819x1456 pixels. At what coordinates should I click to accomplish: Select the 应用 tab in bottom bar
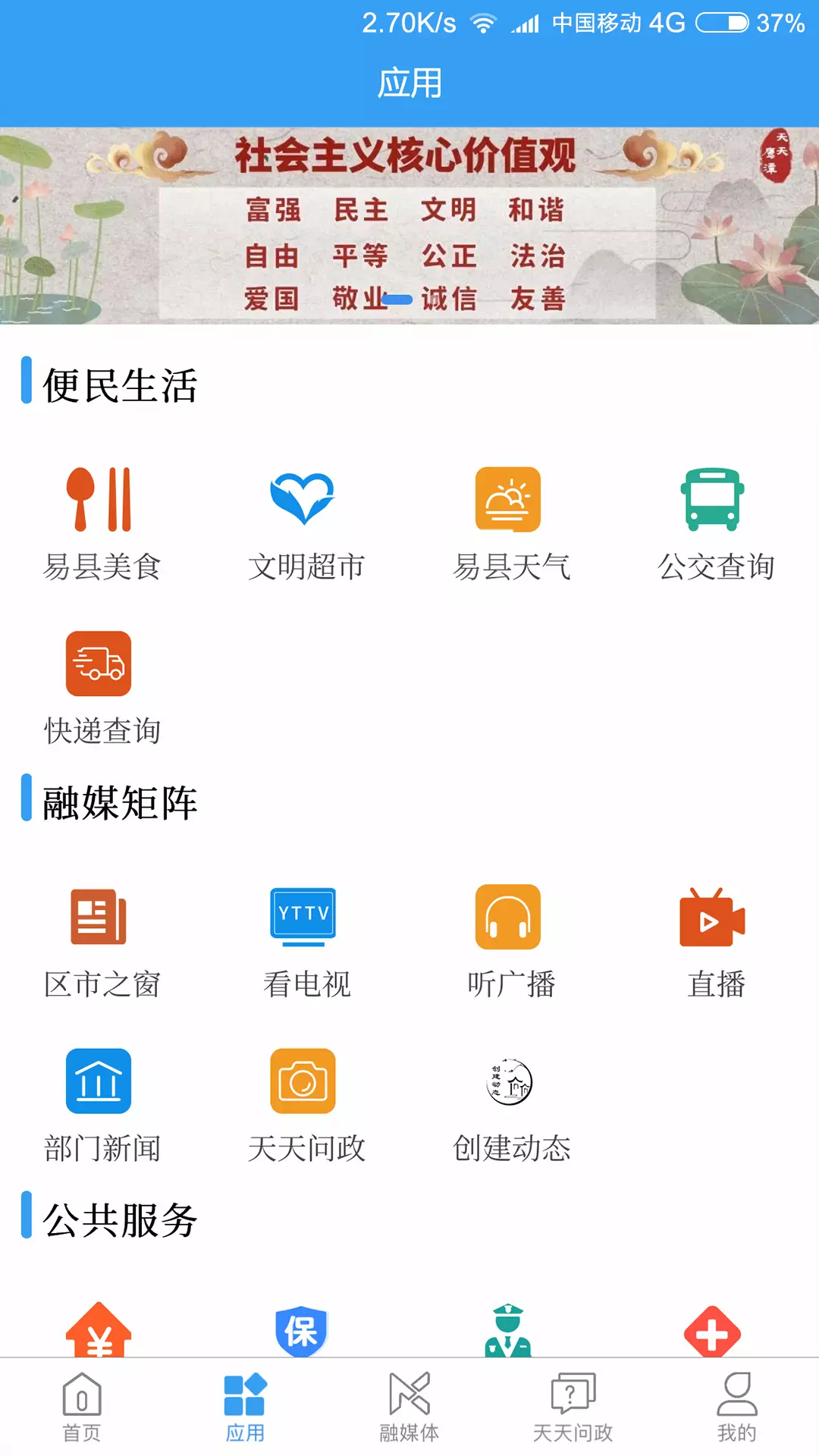[x=245, y=1407]
